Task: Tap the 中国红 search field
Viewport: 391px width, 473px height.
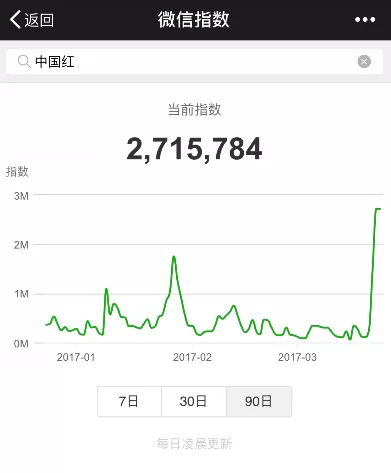Action: (x=194, y=62)
